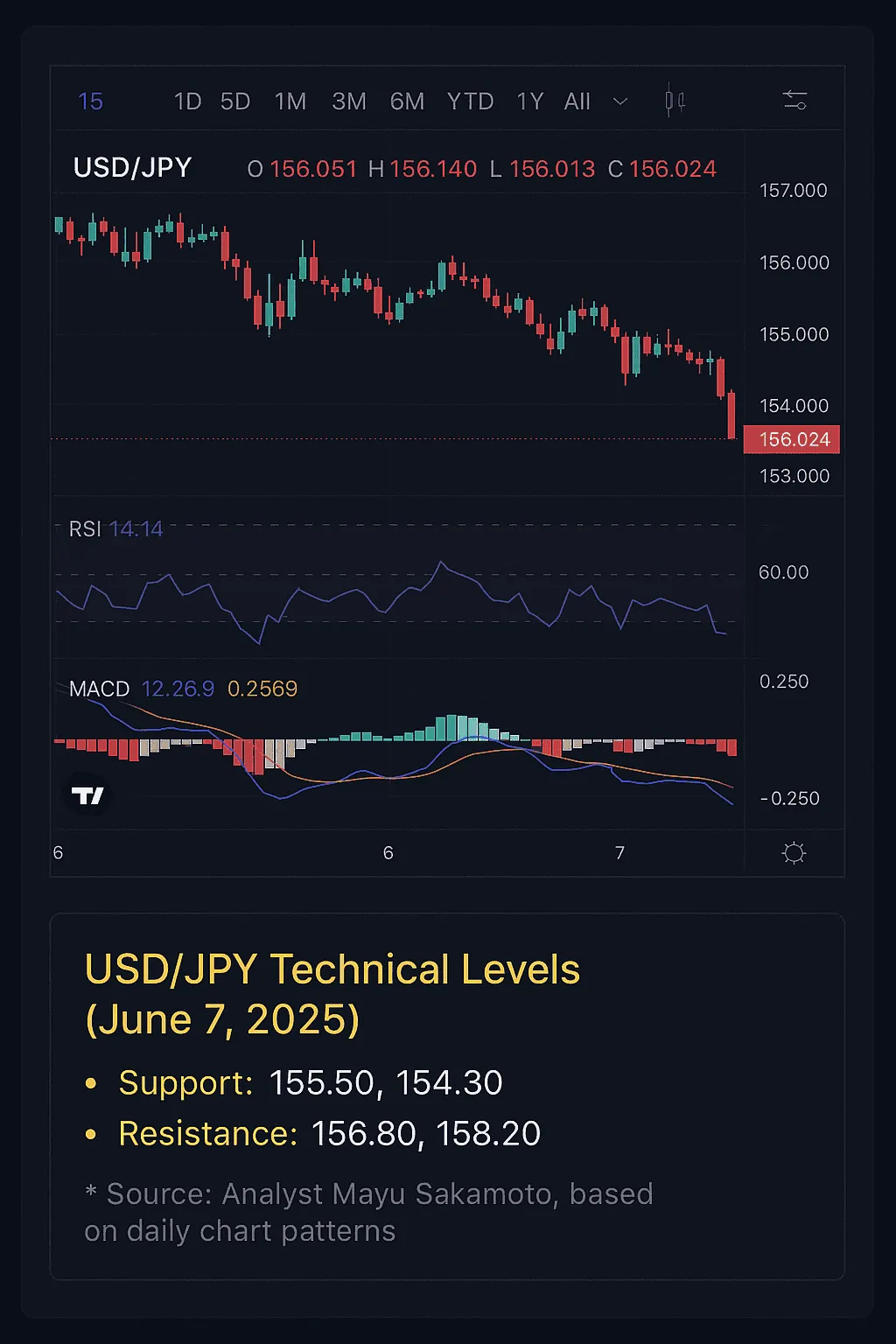Toggle the MACD pane visibility
Viewport: 896px width, 1344px height.
pyautogui.click(x=98, y=689)
